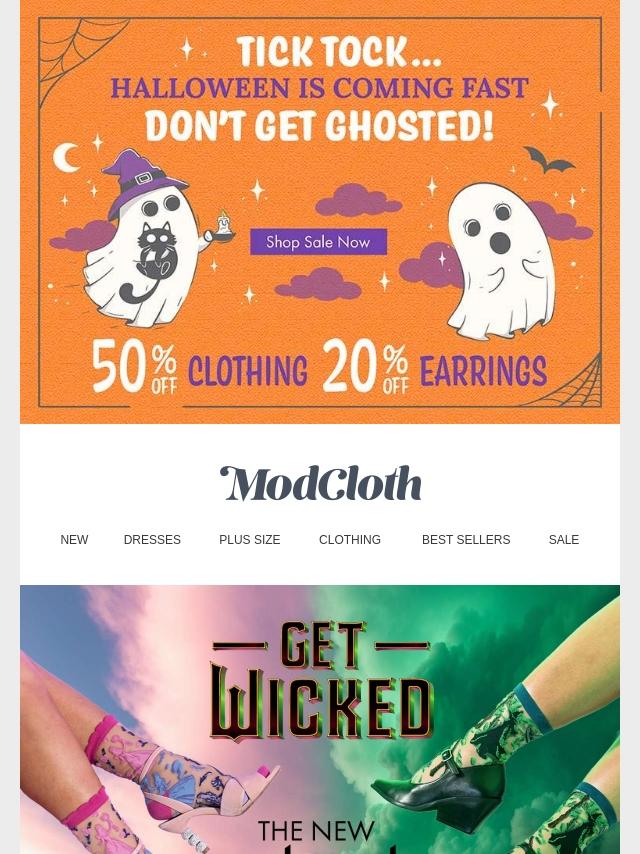The width and height of the screenshot is (640, 854).
Task: Tap the Shop Sale Now button
Action: (x=318, y=242)
